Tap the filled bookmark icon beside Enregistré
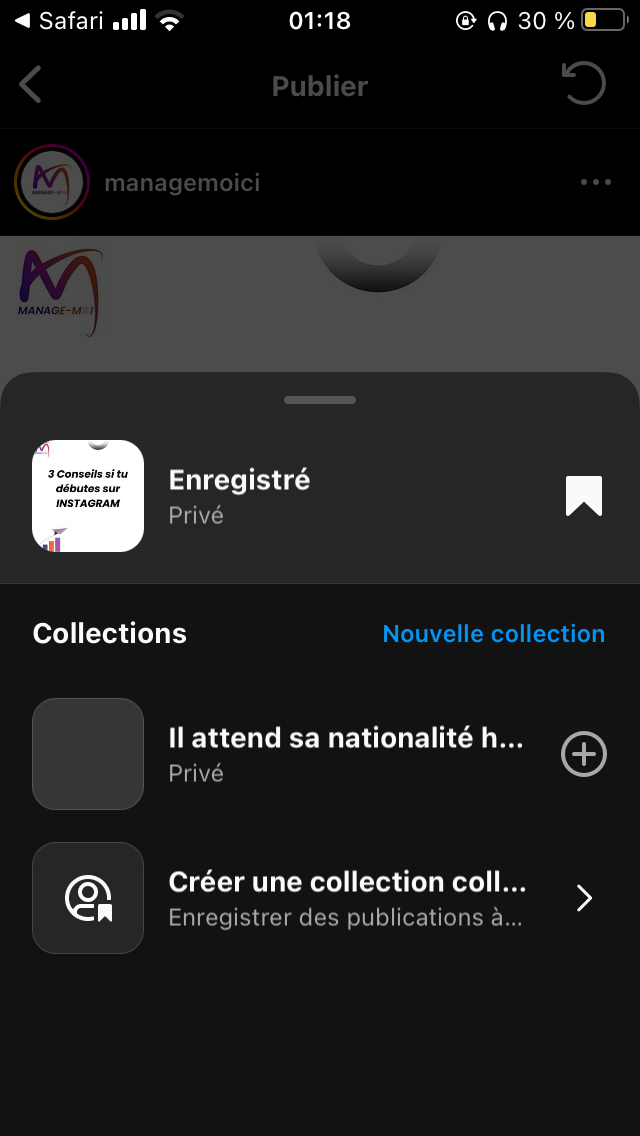Screen dimensions: 640x1136 (x=584, y=496)
